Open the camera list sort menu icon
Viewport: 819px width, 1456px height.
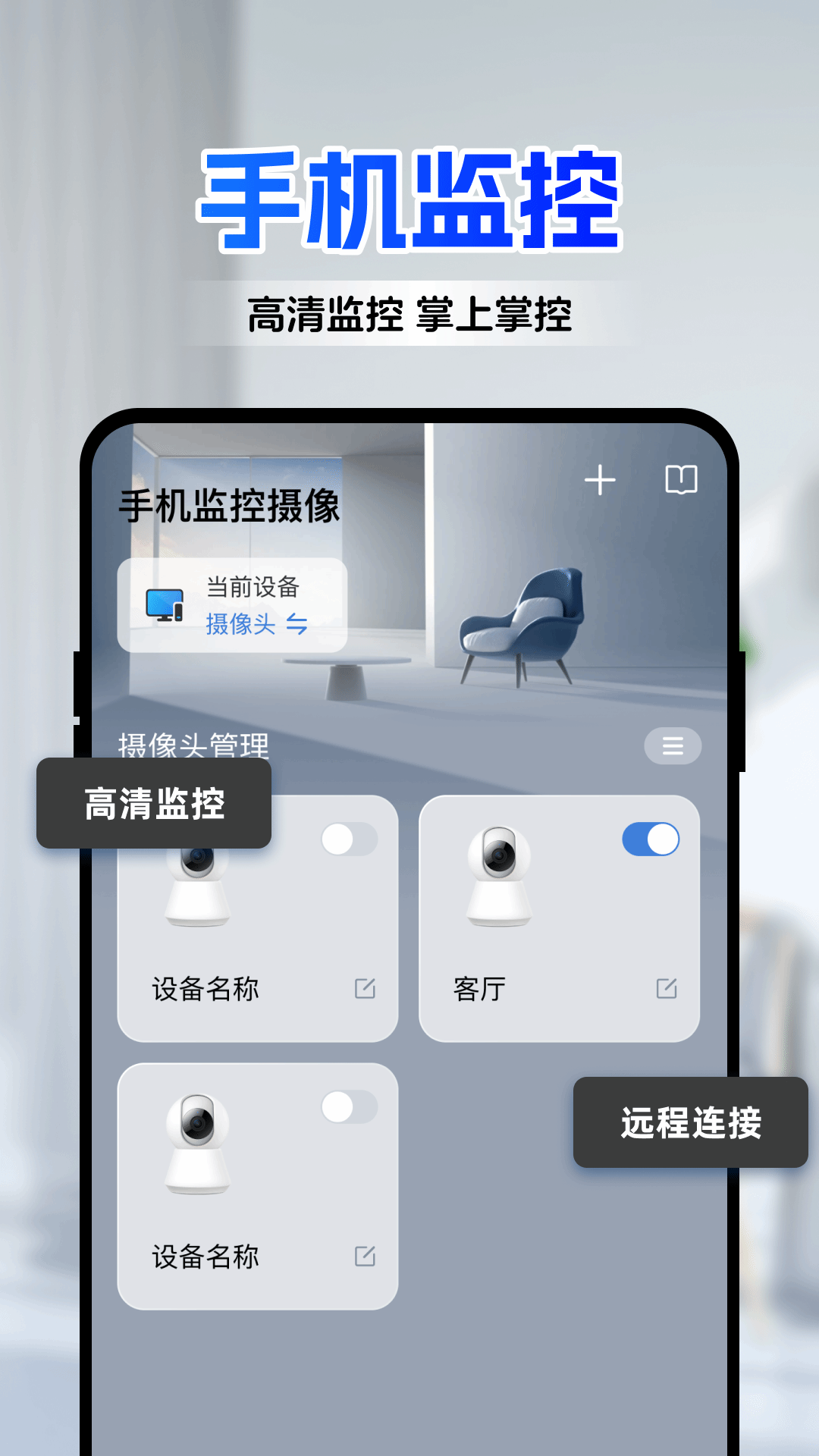click(x=672, y=746)
